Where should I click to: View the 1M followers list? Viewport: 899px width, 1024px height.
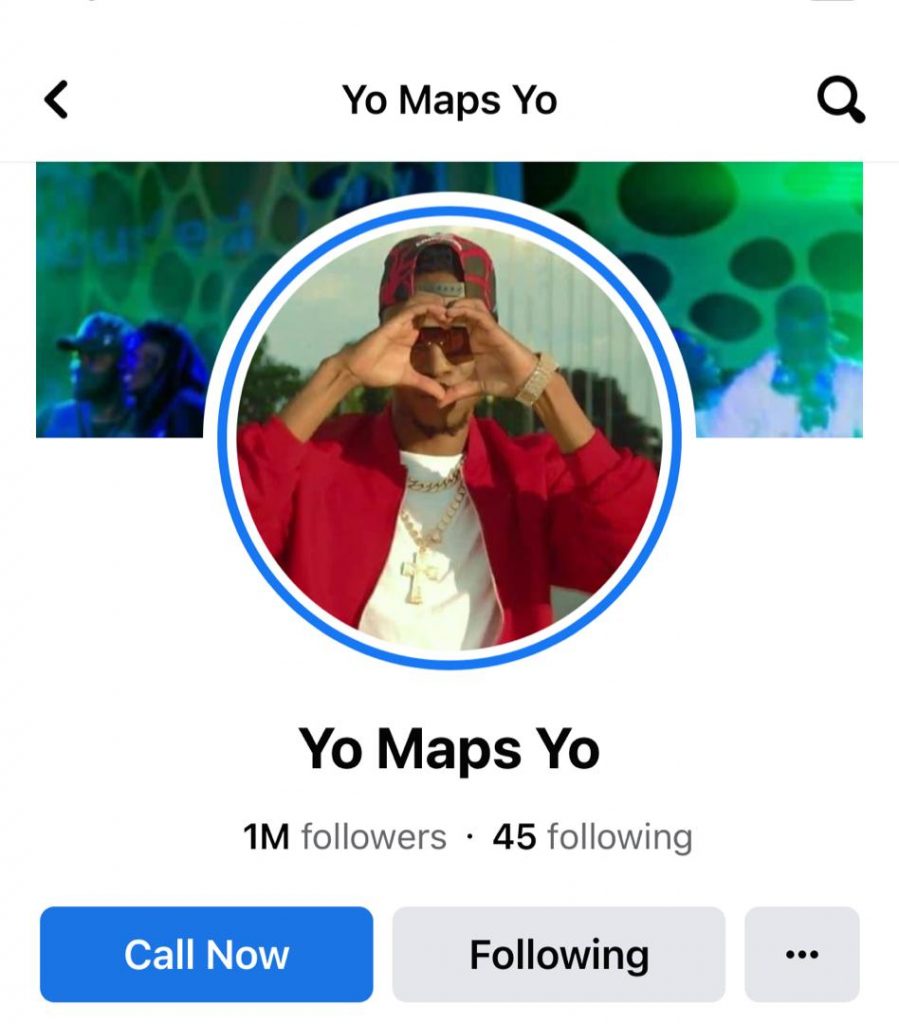click(x=345, y=836)
